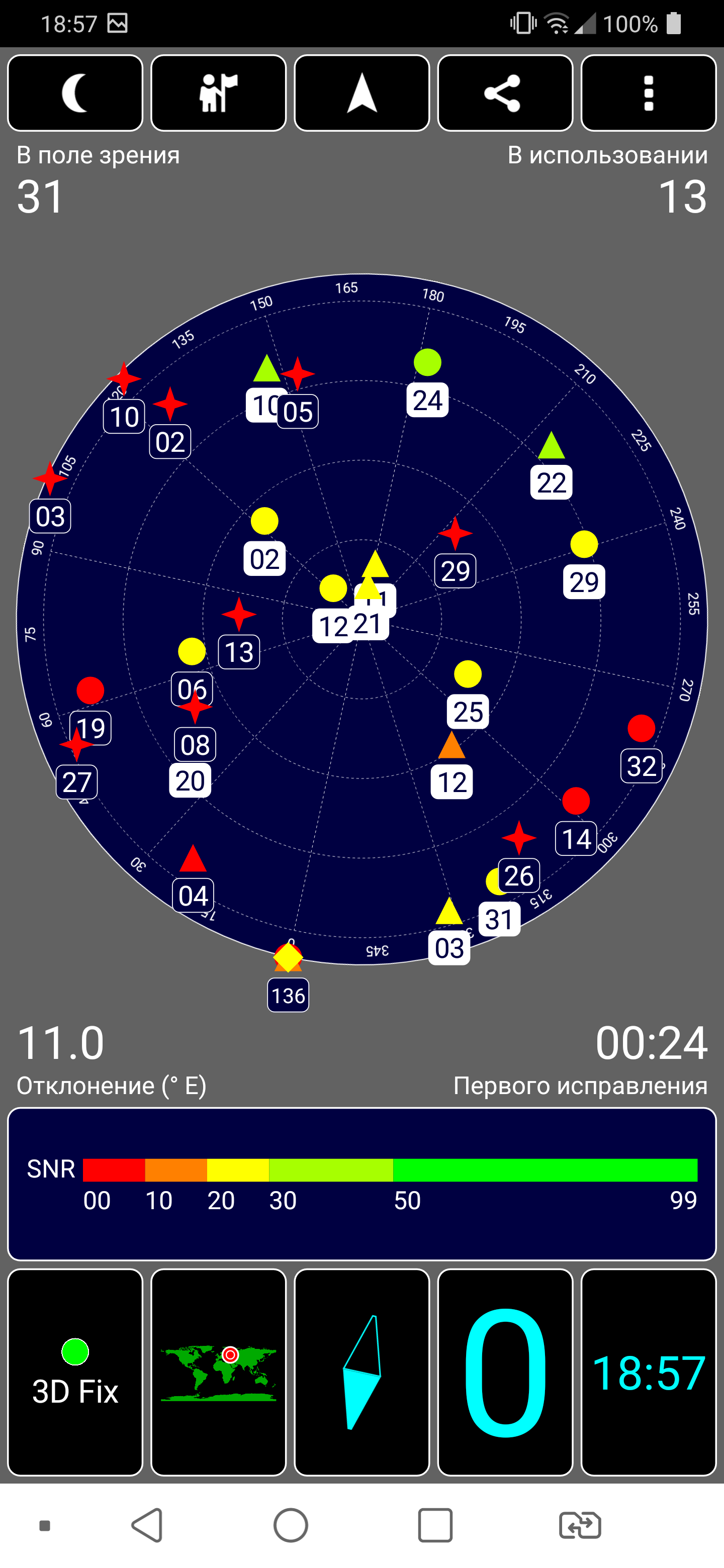724x1568 pixels.
Task: Tap the speed tile showing 0
Action: [505, 1373]
